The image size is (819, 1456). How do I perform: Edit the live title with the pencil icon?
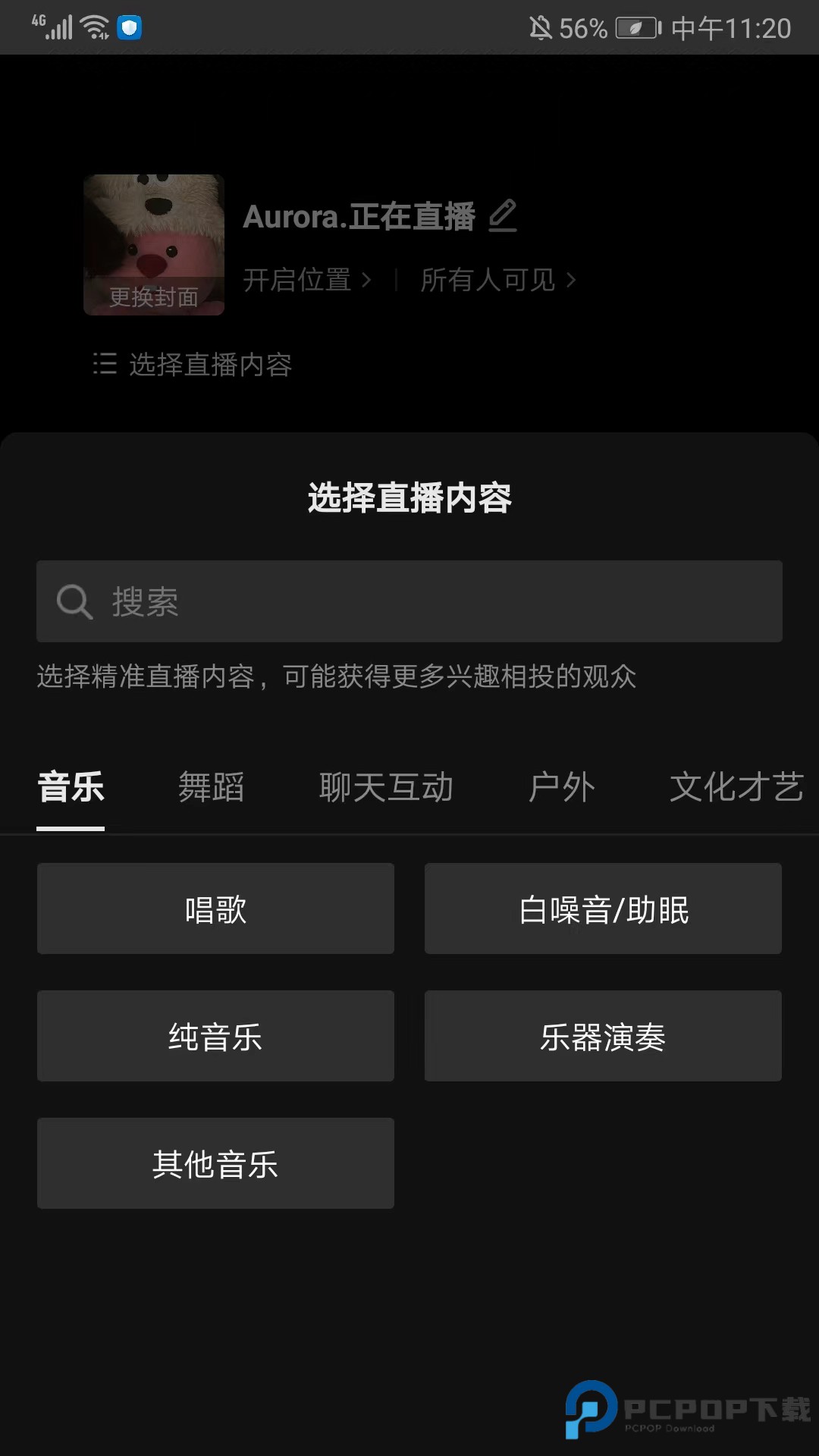click(x=503, y=216)
